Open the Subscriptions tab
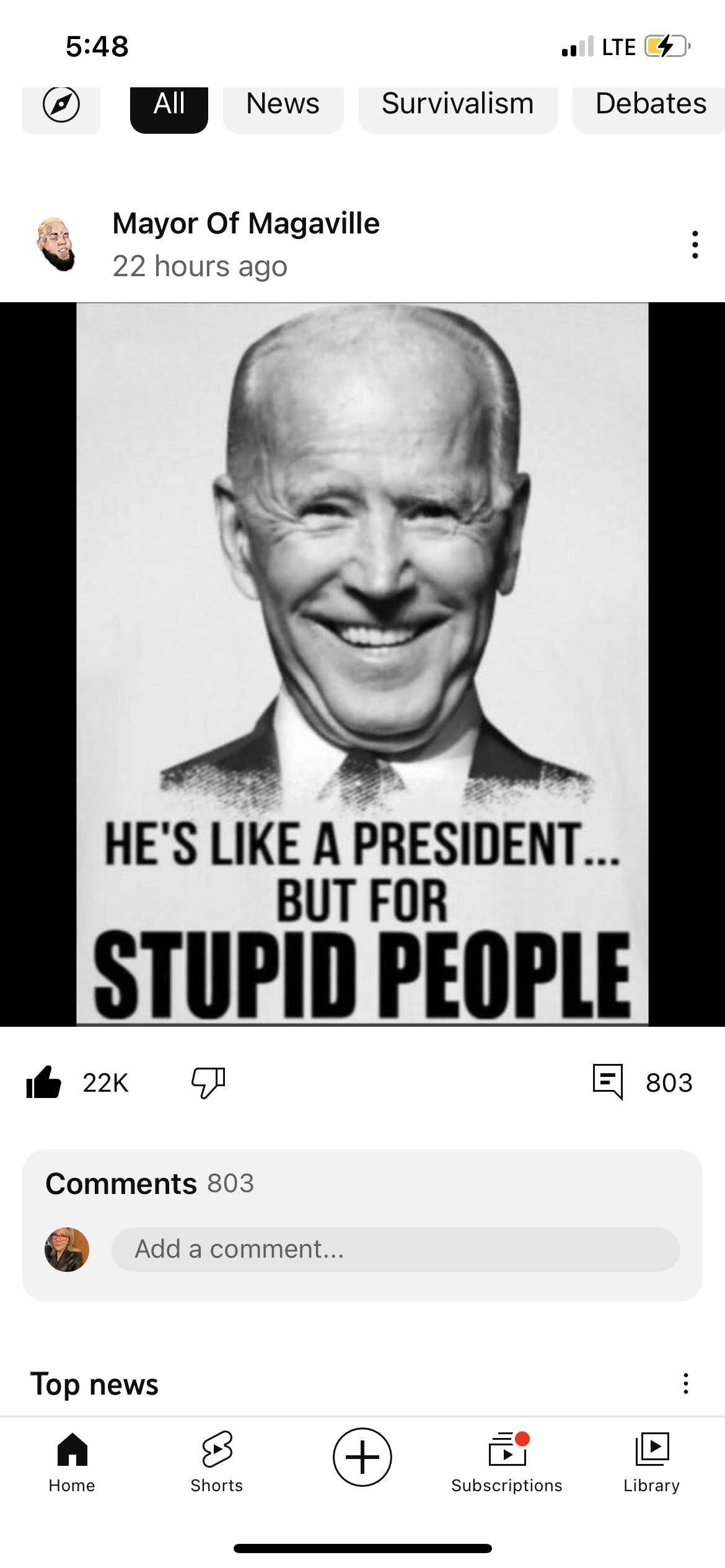This screenshot has width=725, height=1568. [x=507, y=1460]
